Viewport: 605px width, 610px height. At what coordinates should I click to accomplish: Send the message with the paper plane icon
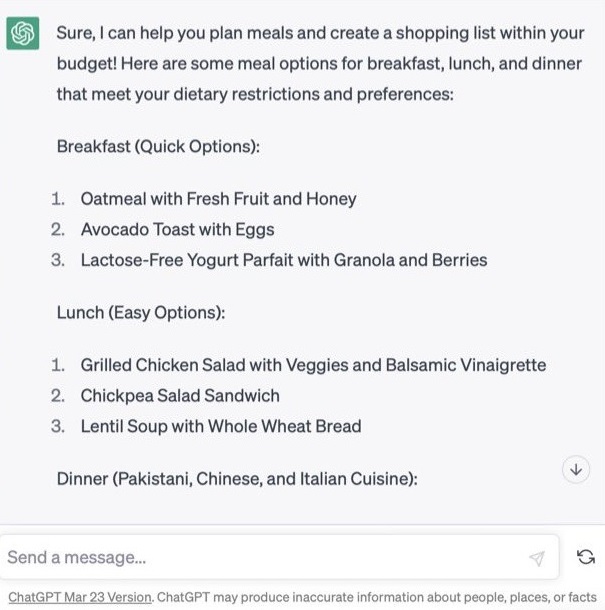point(537,558)
